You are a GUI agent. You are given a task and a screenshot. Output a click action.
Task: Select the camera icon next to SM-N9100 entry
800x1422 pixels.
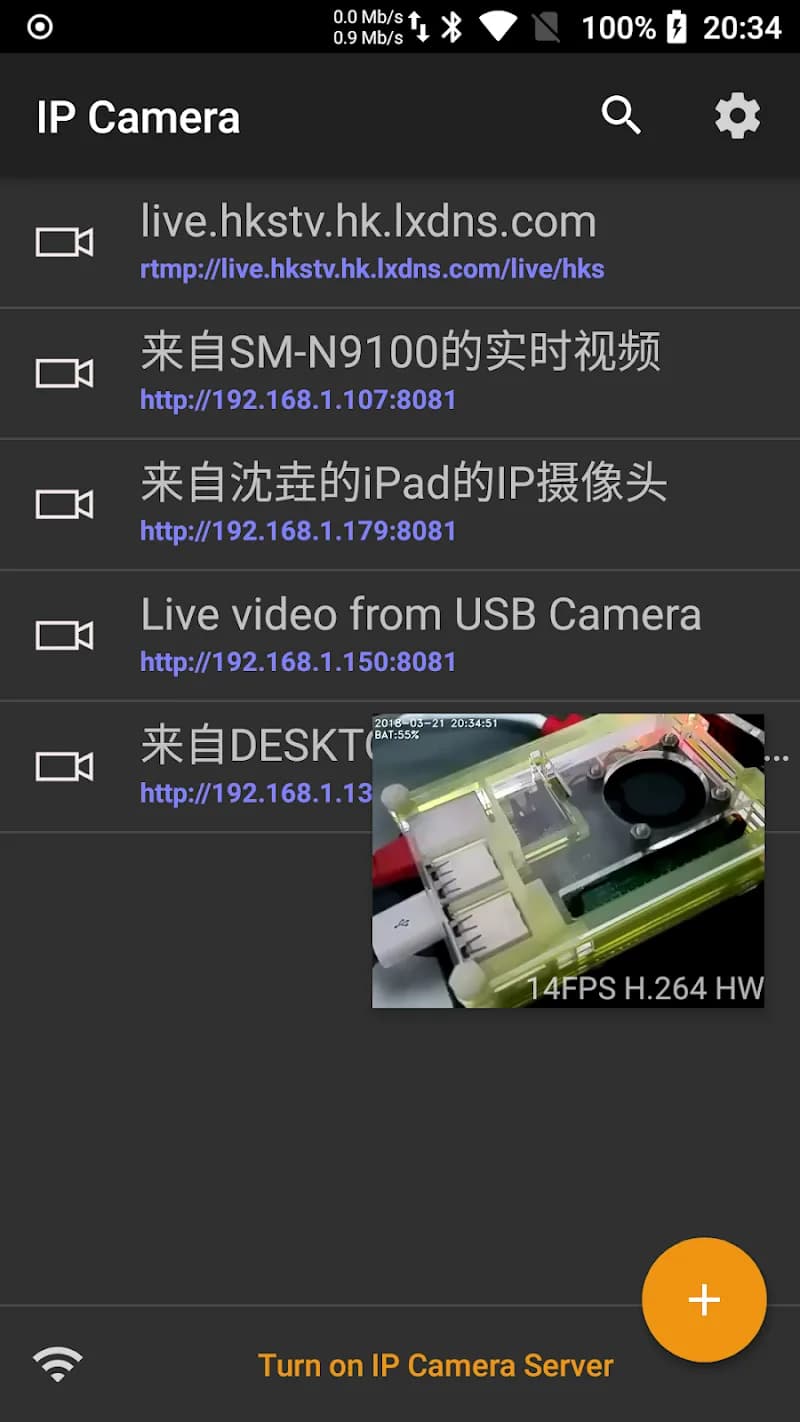(x=64, y=372)
